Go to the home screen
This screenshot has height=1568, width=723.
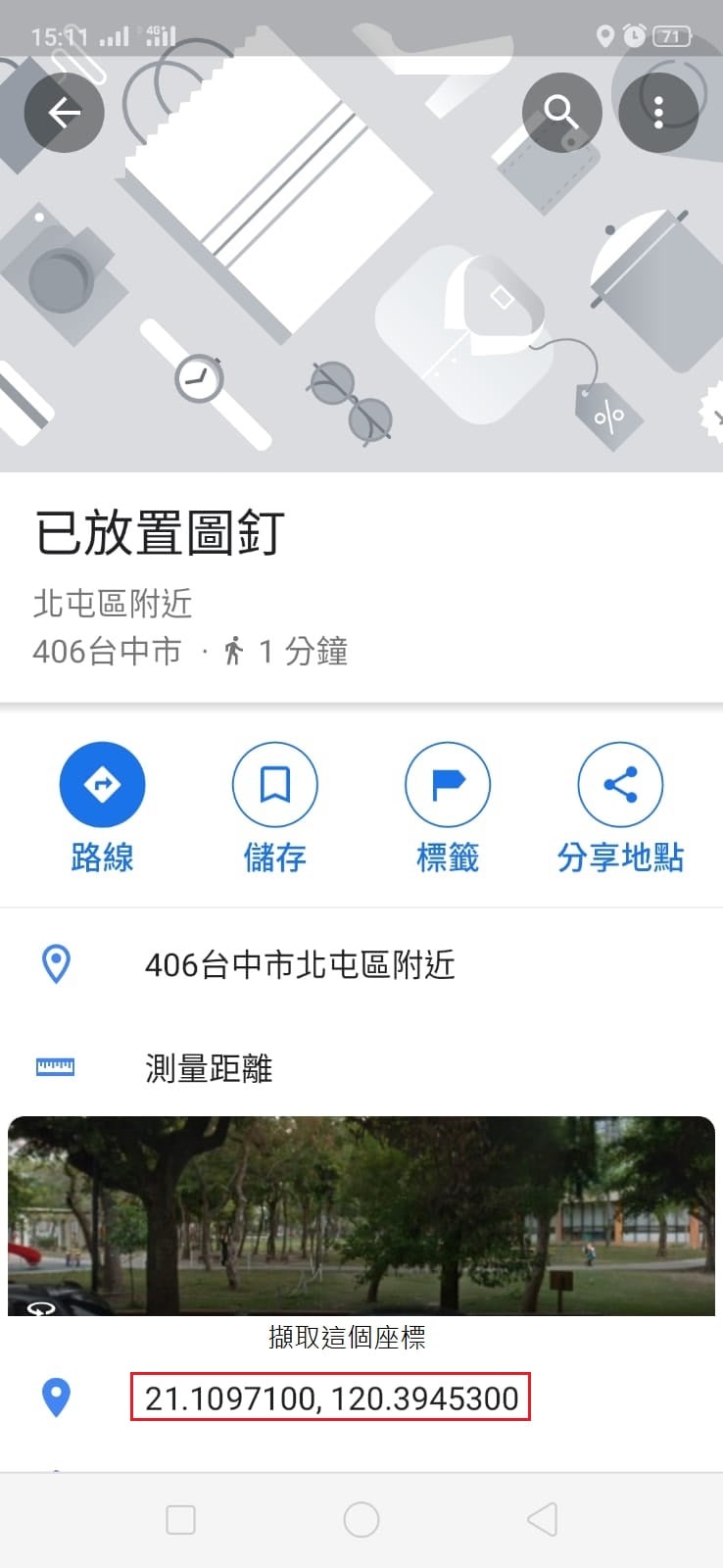coord(361,1520)
